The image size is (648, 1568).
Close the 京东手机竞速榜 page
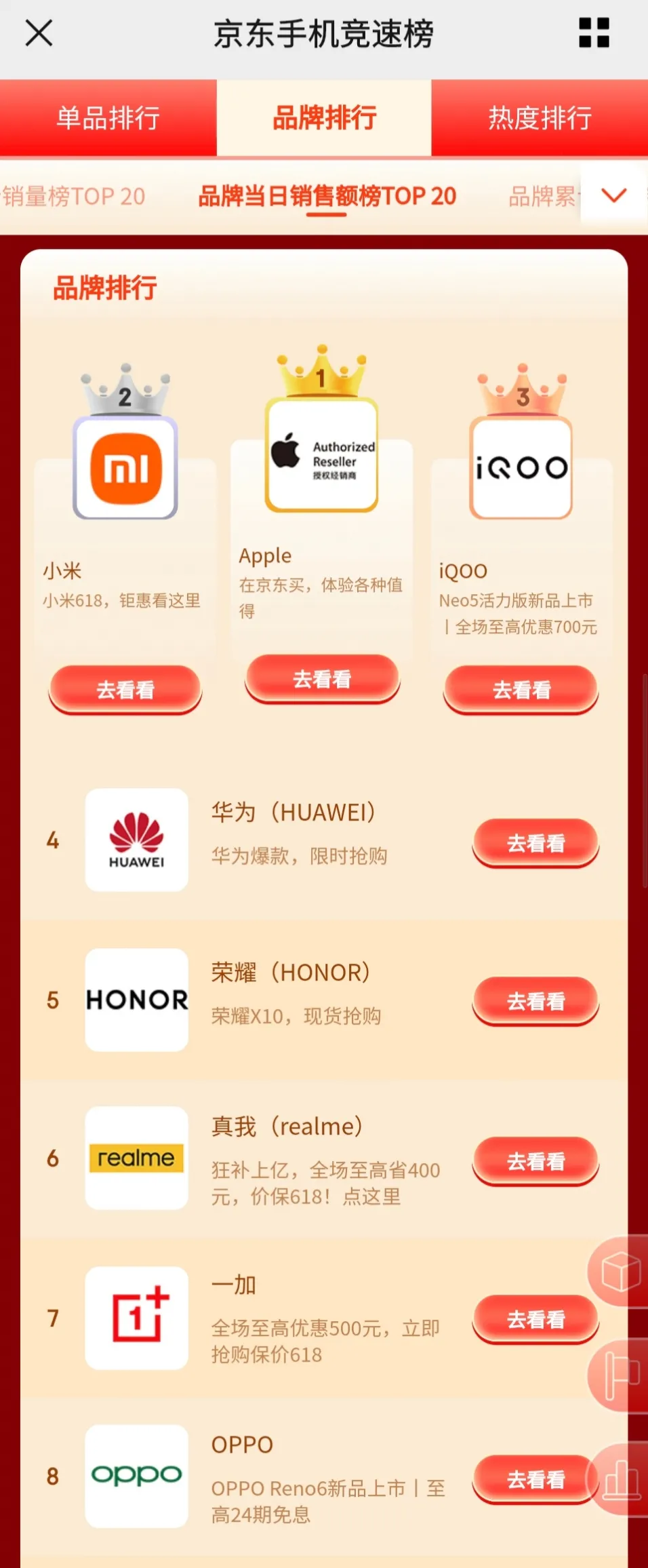[39, 33]
